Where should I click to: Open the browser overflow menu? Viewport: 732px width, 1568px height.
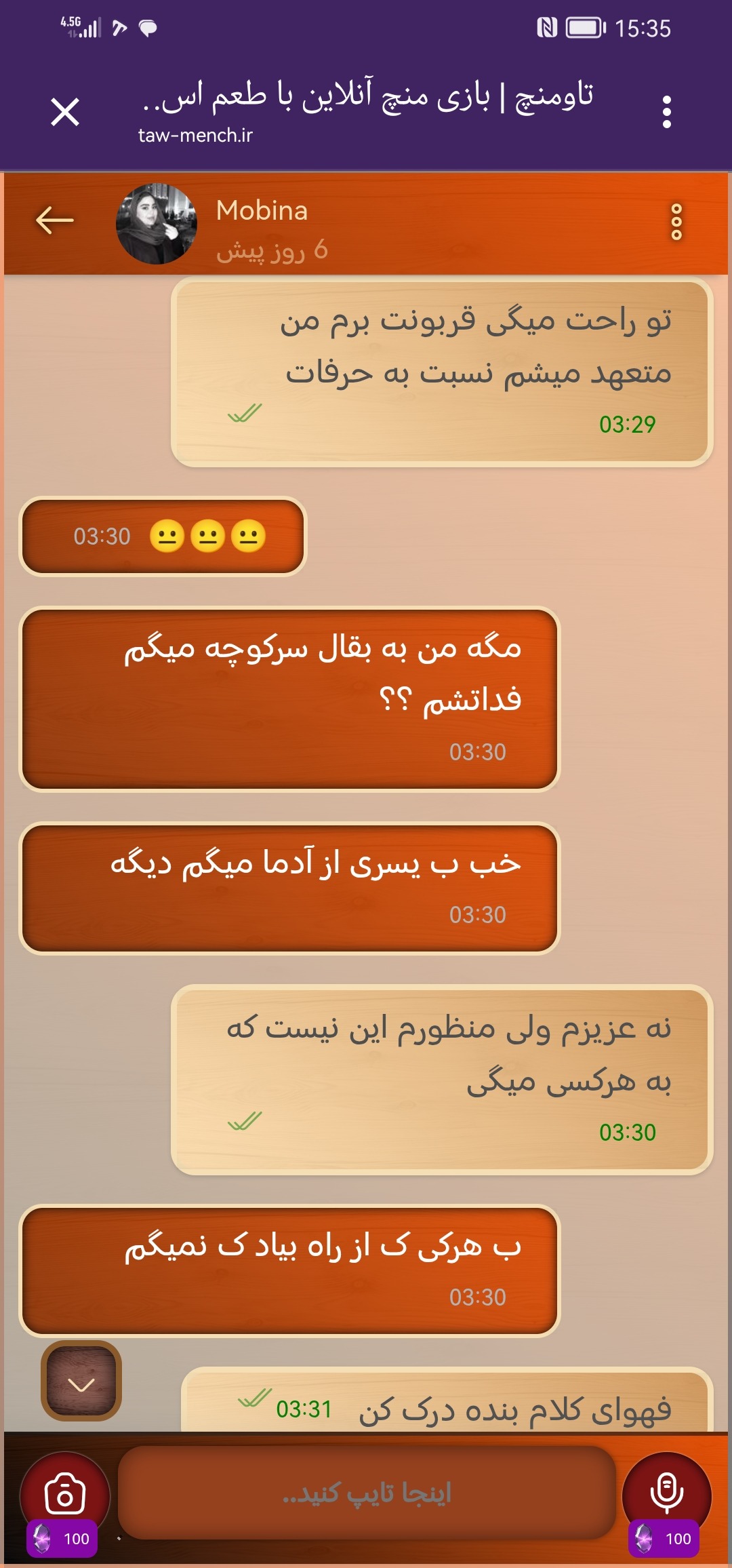point(667,112)
